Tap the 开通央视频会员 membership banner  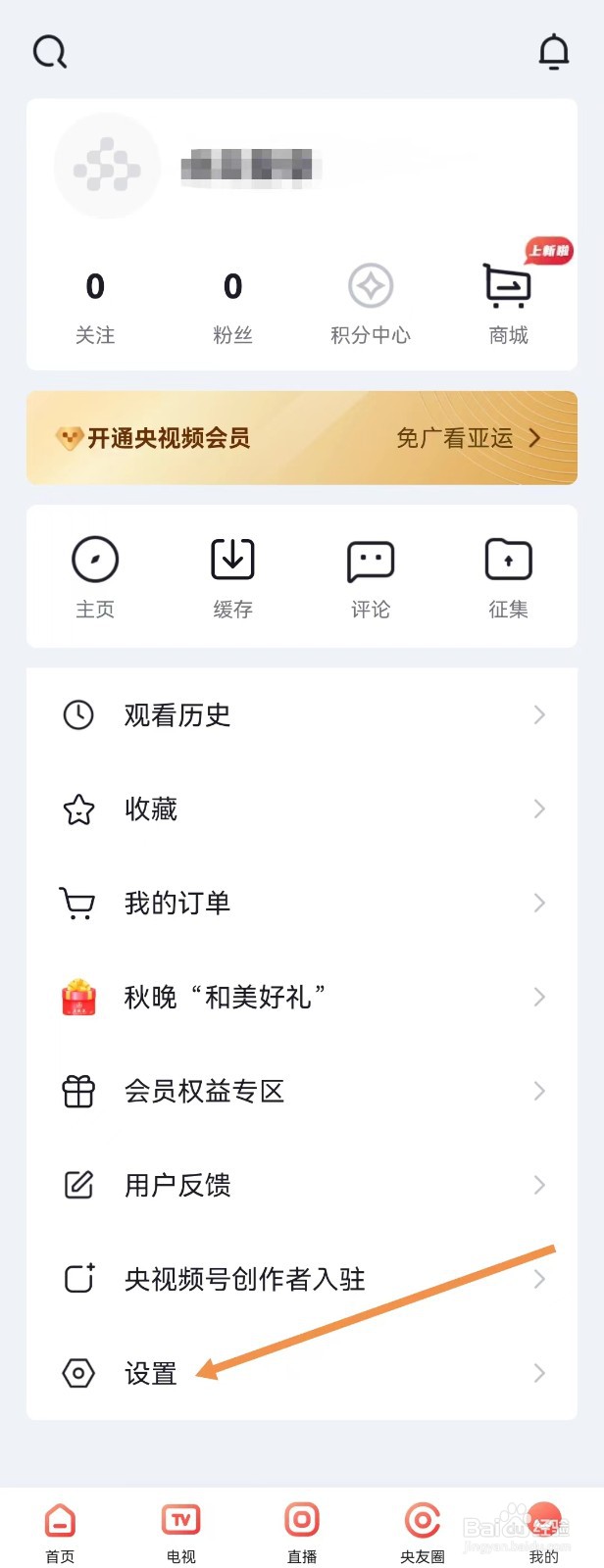point(302,438)
